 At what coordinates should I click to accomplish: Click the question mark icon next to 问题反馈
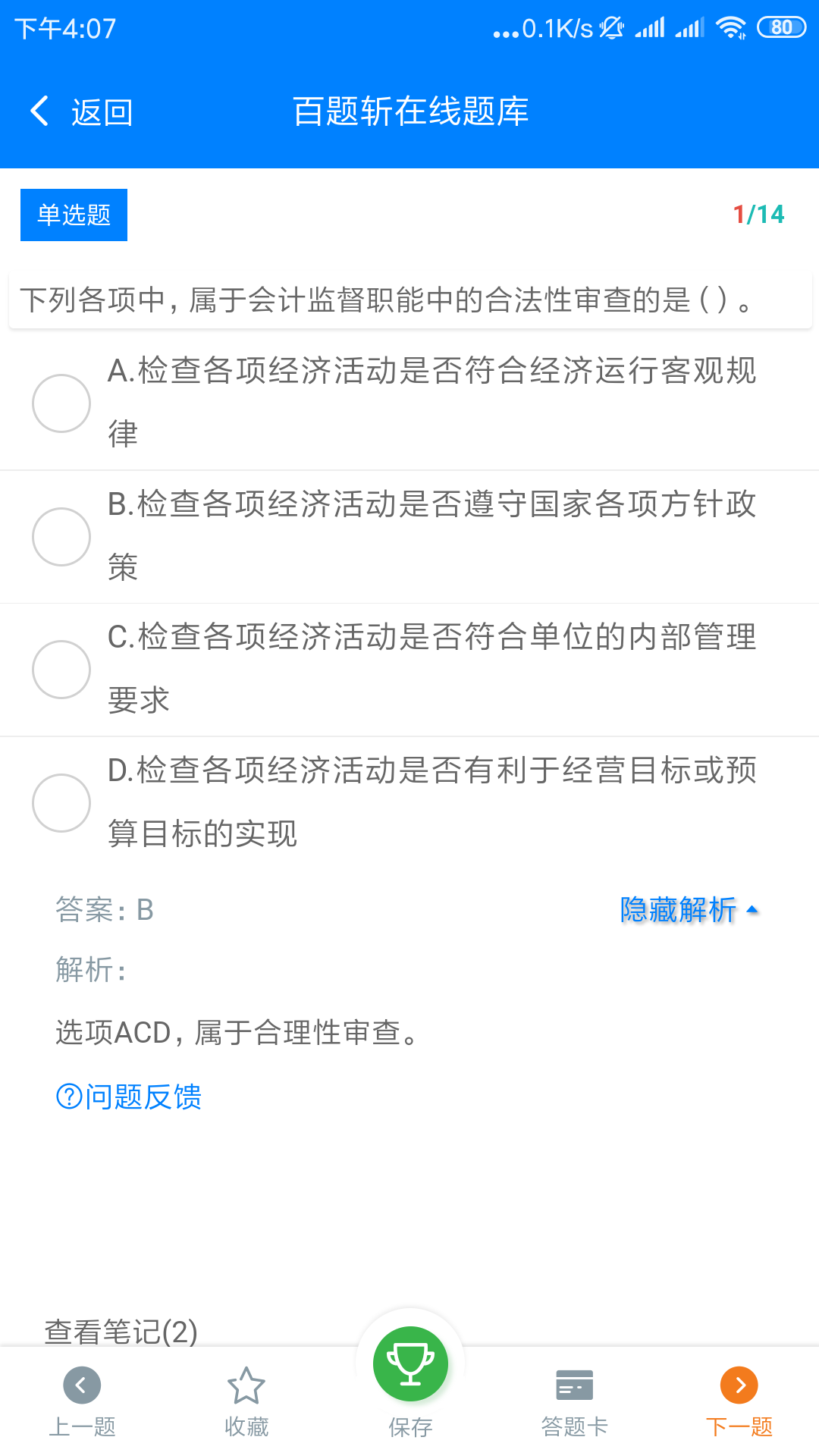(x=67, y=1097)
